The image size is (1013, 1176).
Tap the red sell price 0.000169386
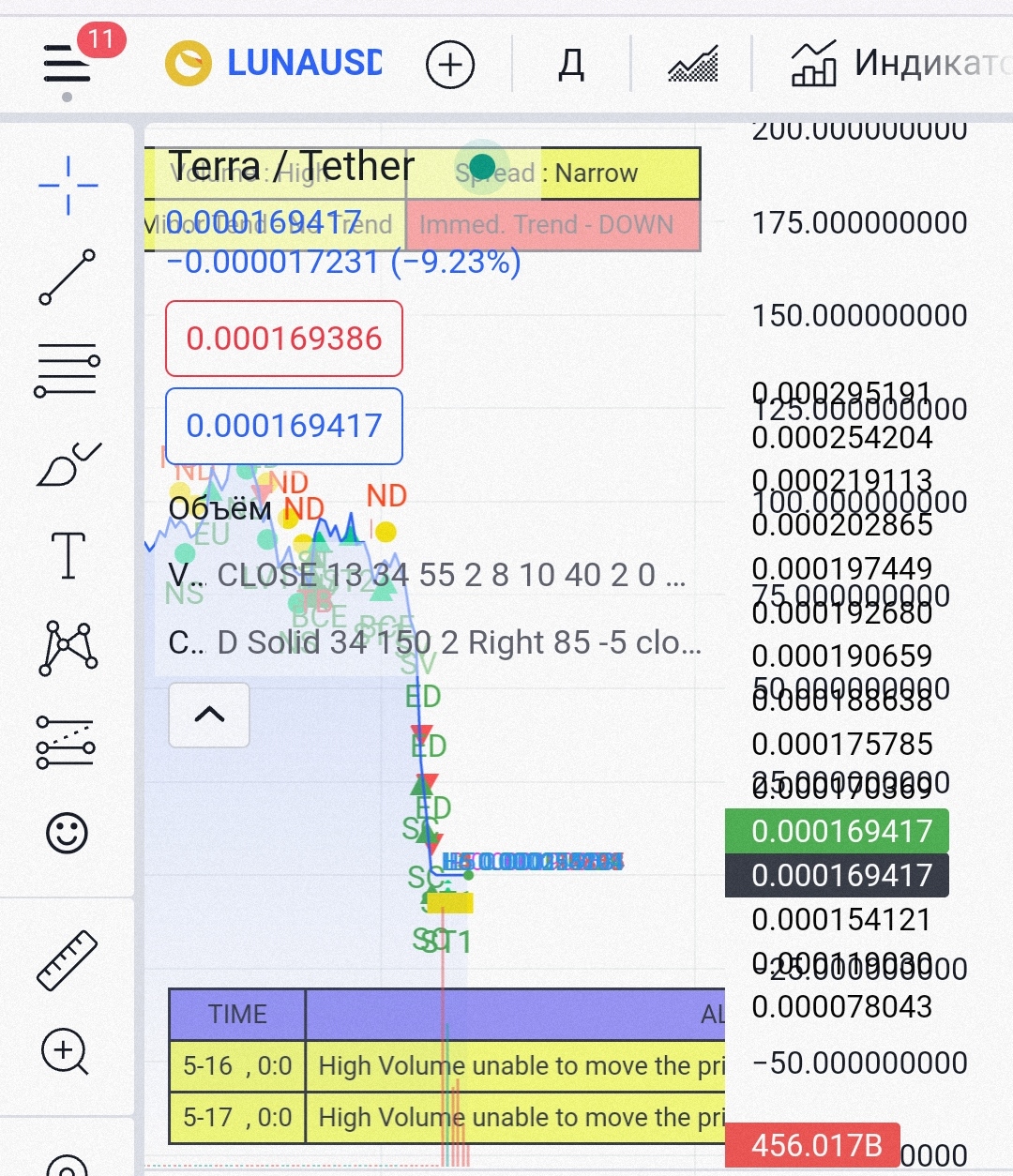[x=284, y=339]
